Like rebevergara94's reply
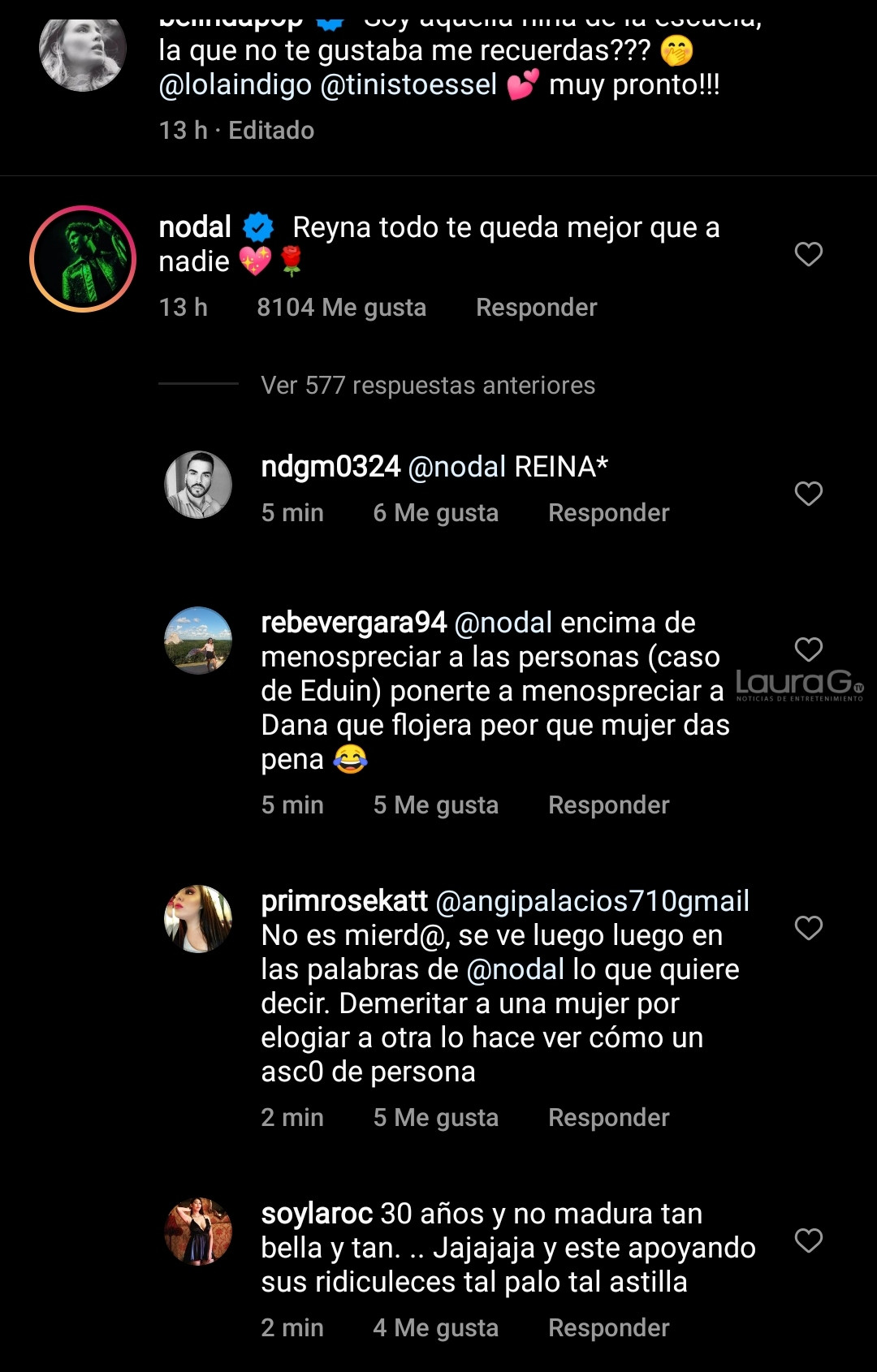Screen dimensions: 877x1372 (808, 649)
